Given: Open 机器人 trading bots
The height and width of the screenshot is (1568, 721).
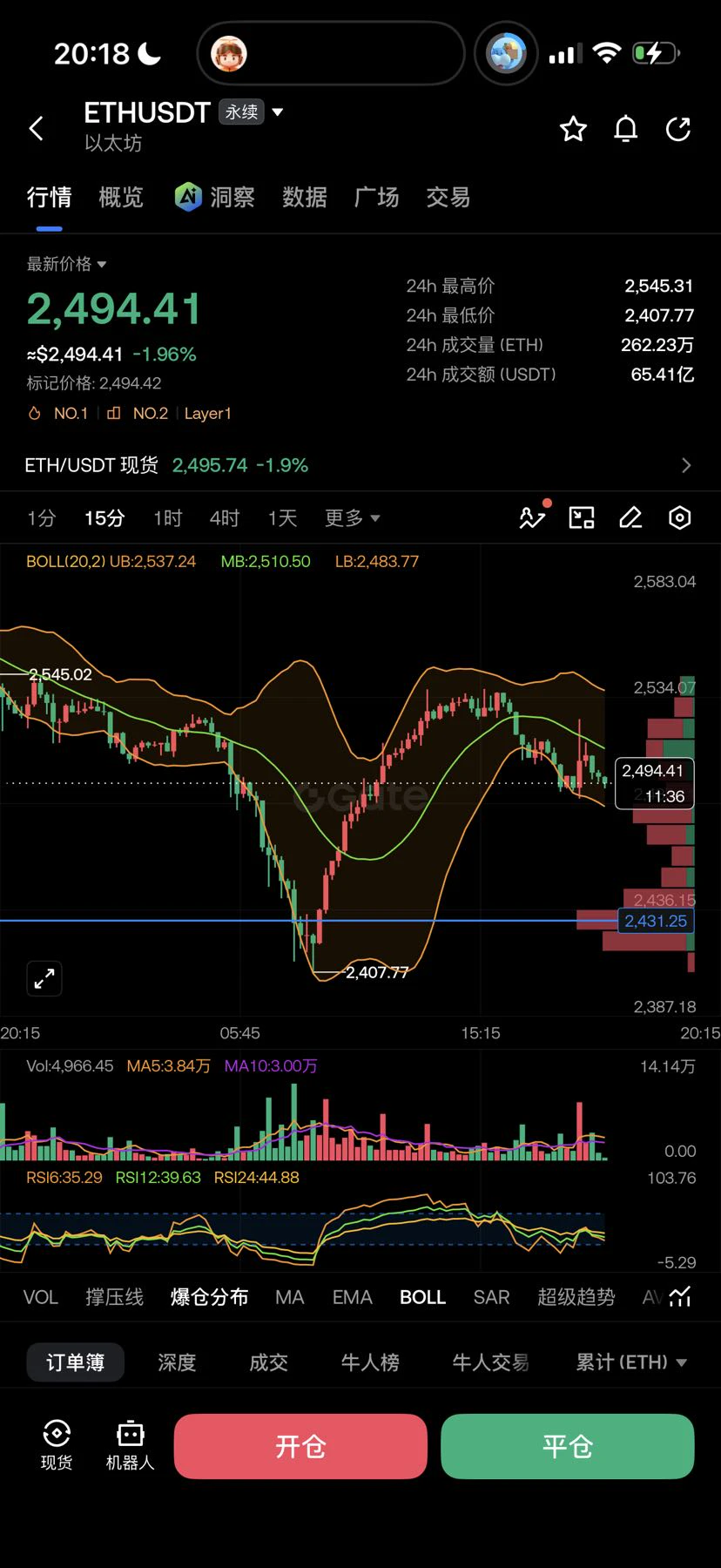Looking at the screenshot, I should coord(130,1445).
